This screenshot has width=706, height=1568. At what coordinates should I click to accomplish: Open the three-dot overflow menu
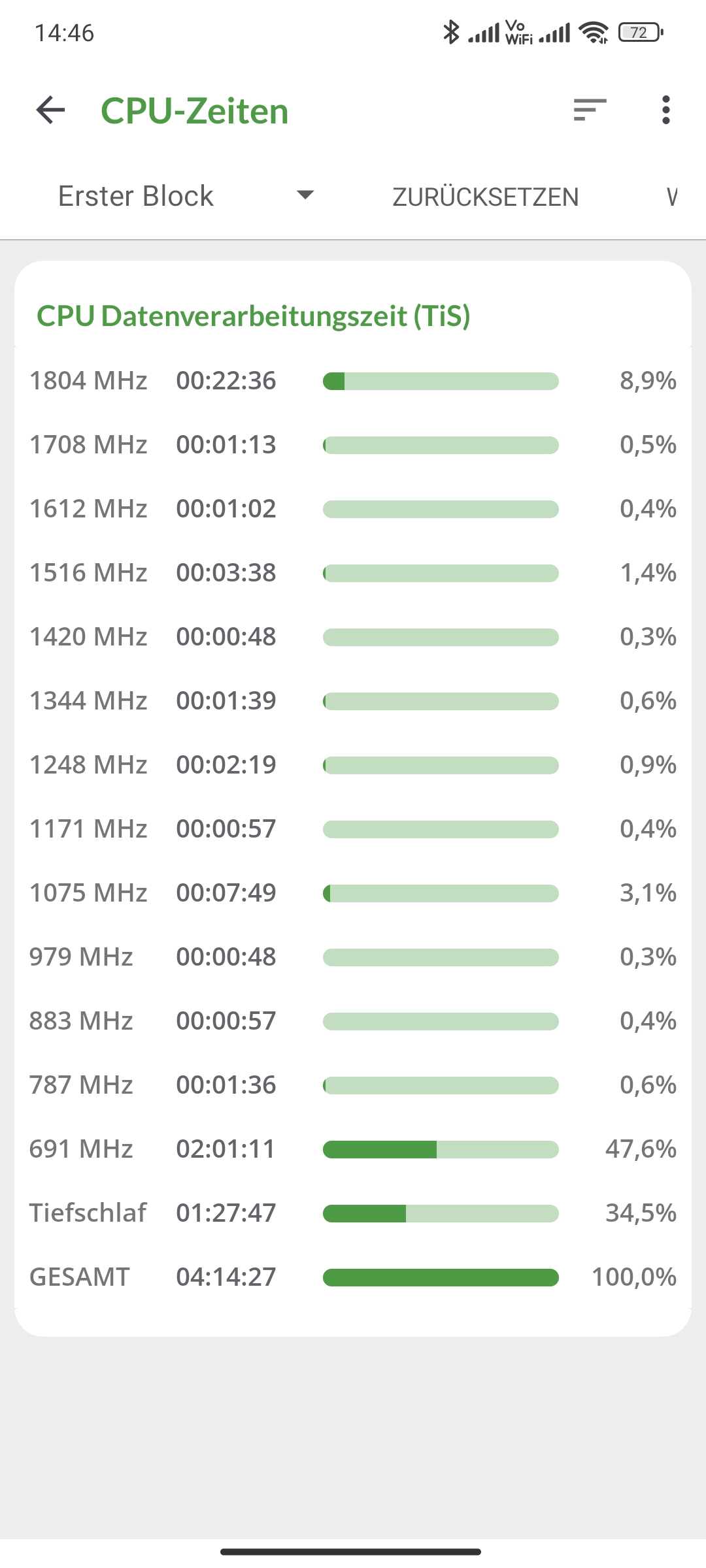pyautogui.click(x=665, y=110)
